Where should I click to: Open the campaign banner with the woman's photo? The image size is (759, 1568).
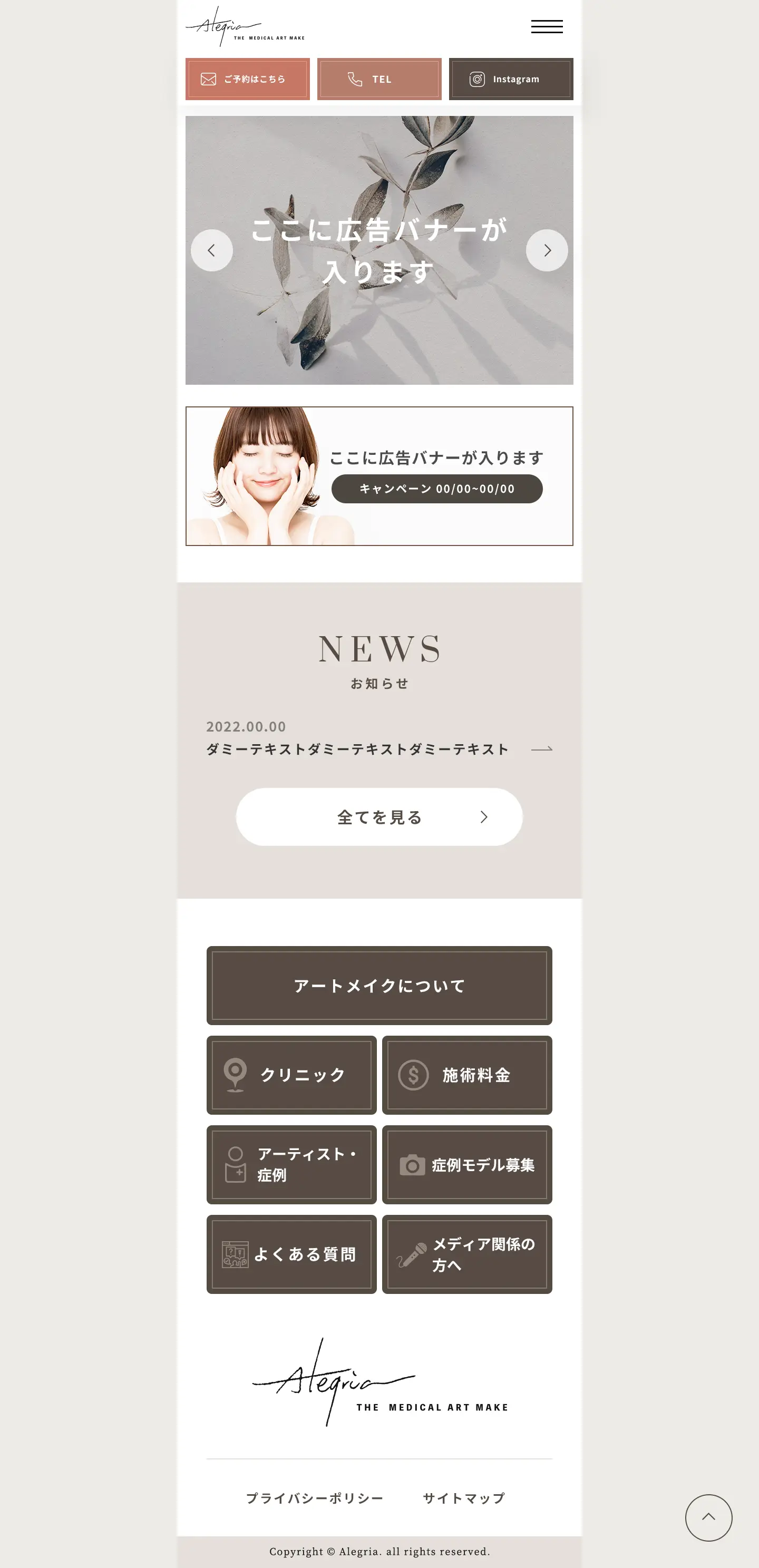378,476
